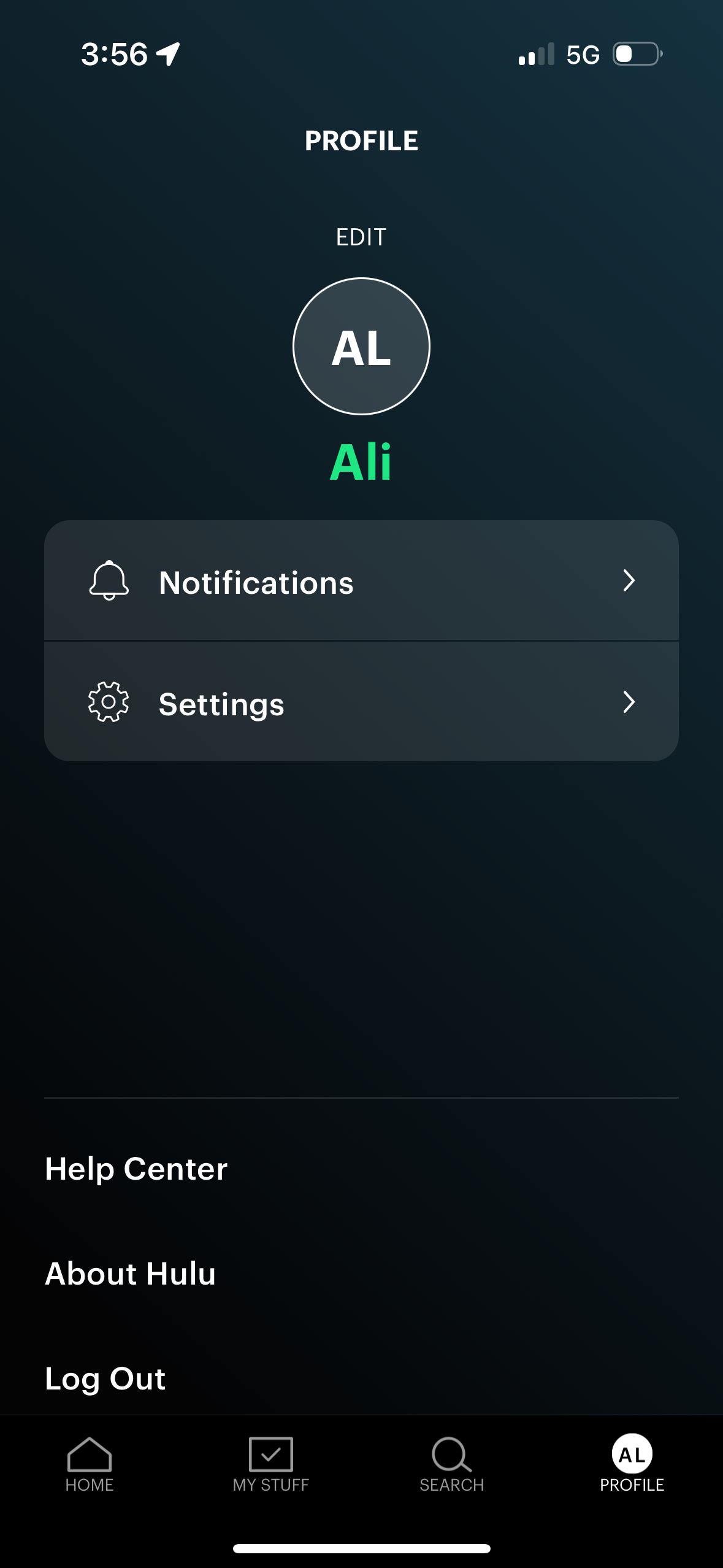Expand Notifications via its right chevron
This screenshot has height=1568, width=723.
coord(630,583)
